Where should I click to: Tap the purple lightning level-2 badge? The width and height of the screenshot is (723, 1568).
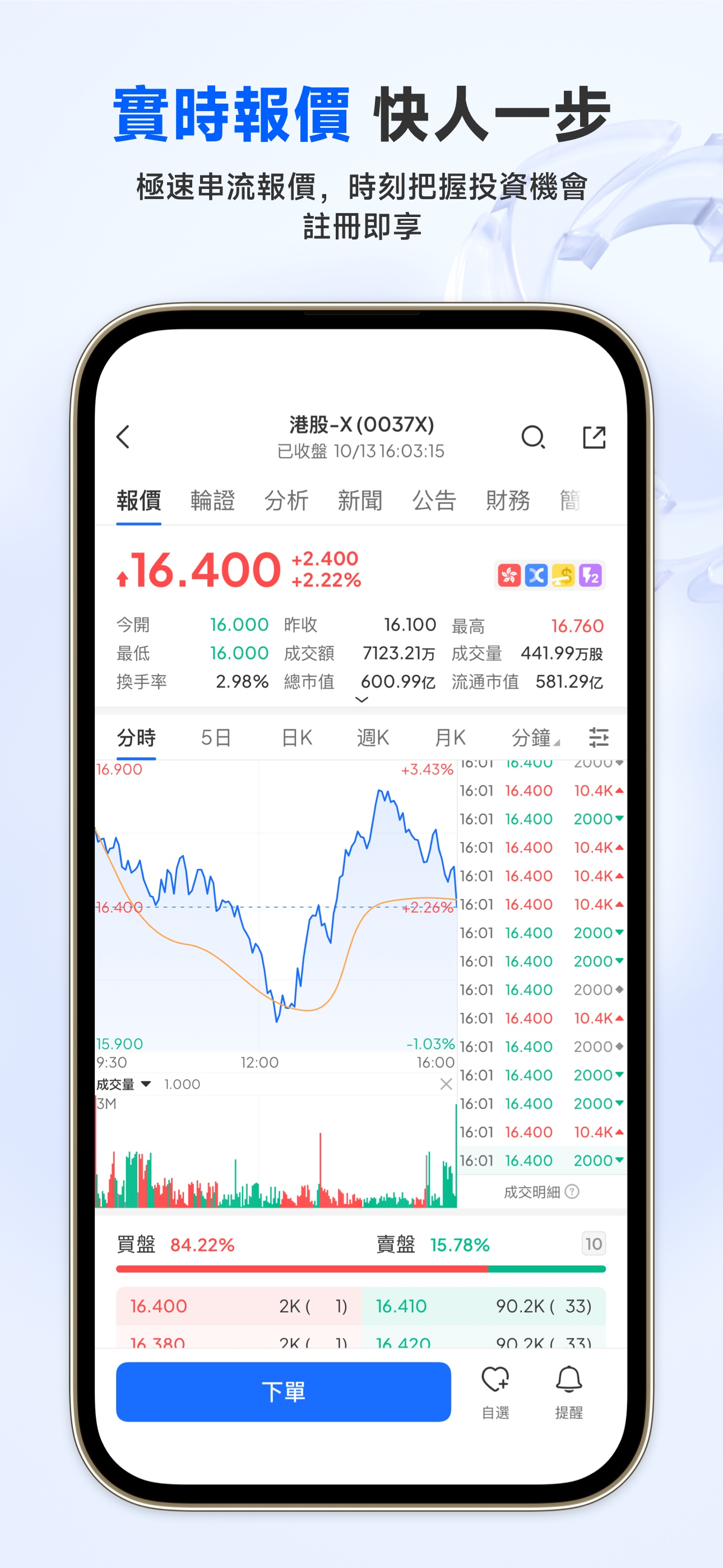pyautogui.click(x=591, y=575)
